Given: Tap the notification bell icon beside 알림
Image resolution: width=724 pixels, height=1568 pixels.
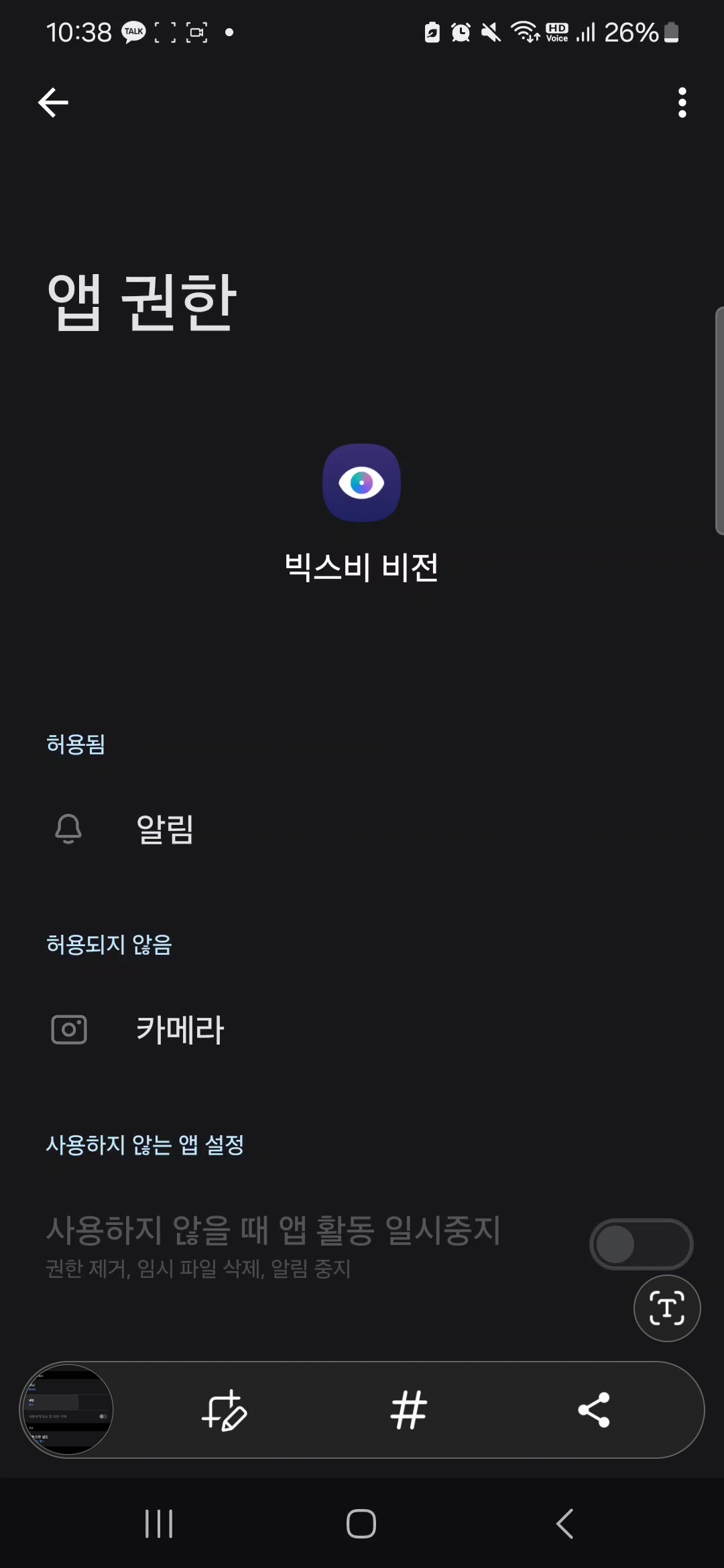Looking at the screenshot, I should coord(67,829).
